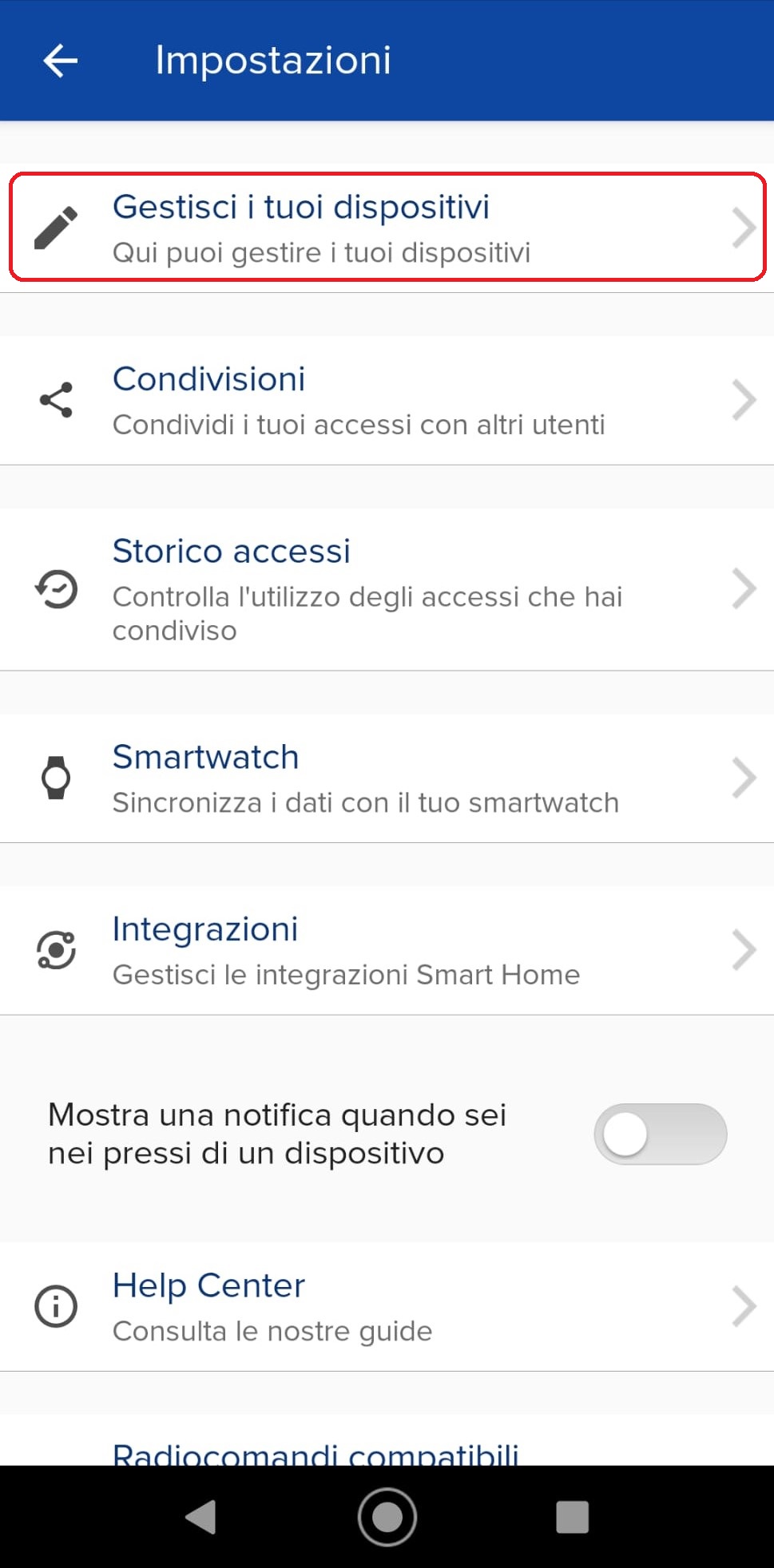Open the Condivisioni settings row

(x=387, y=400)
